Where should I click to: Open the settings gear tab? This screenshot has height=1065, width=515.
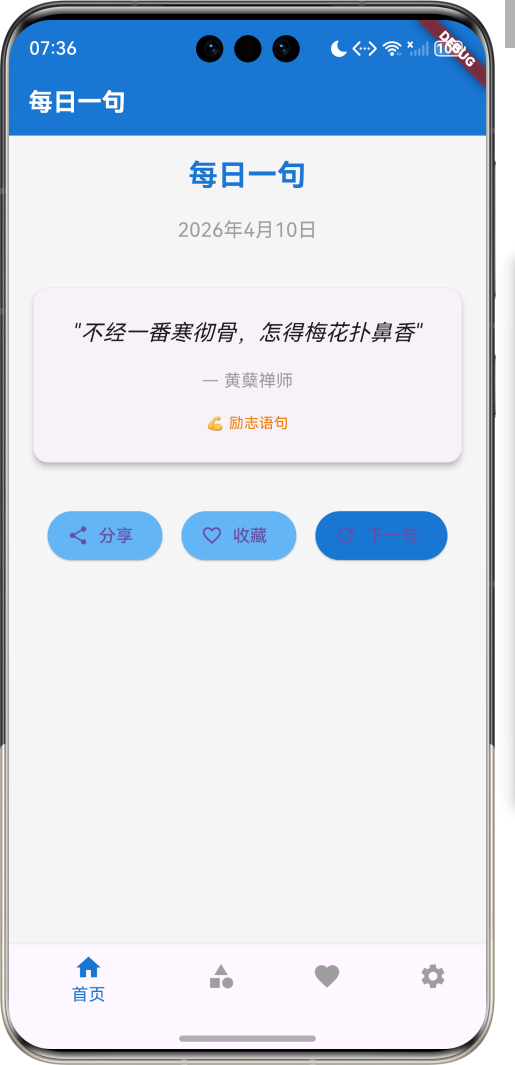[x=433, y=977]
